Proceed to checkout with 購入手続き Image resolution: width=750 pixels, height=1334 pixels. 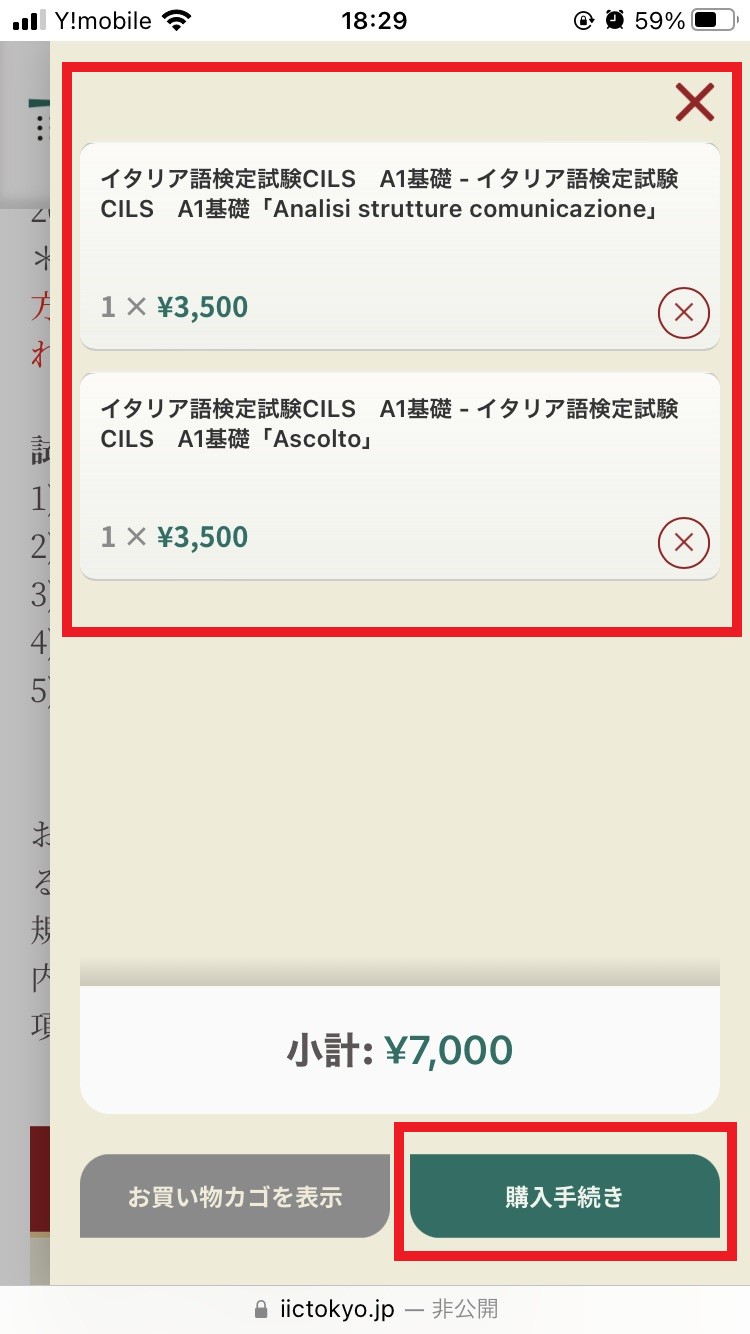pos(565,1196)
